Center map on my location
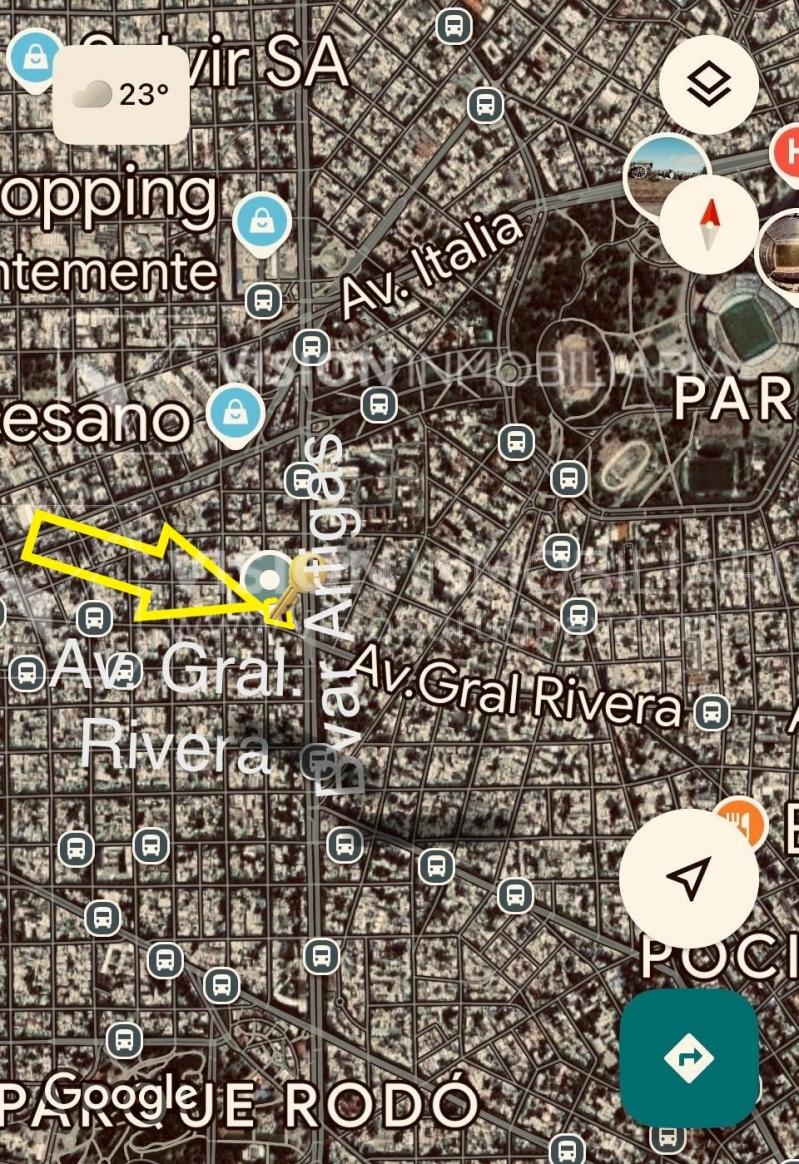 click(688, 878)
